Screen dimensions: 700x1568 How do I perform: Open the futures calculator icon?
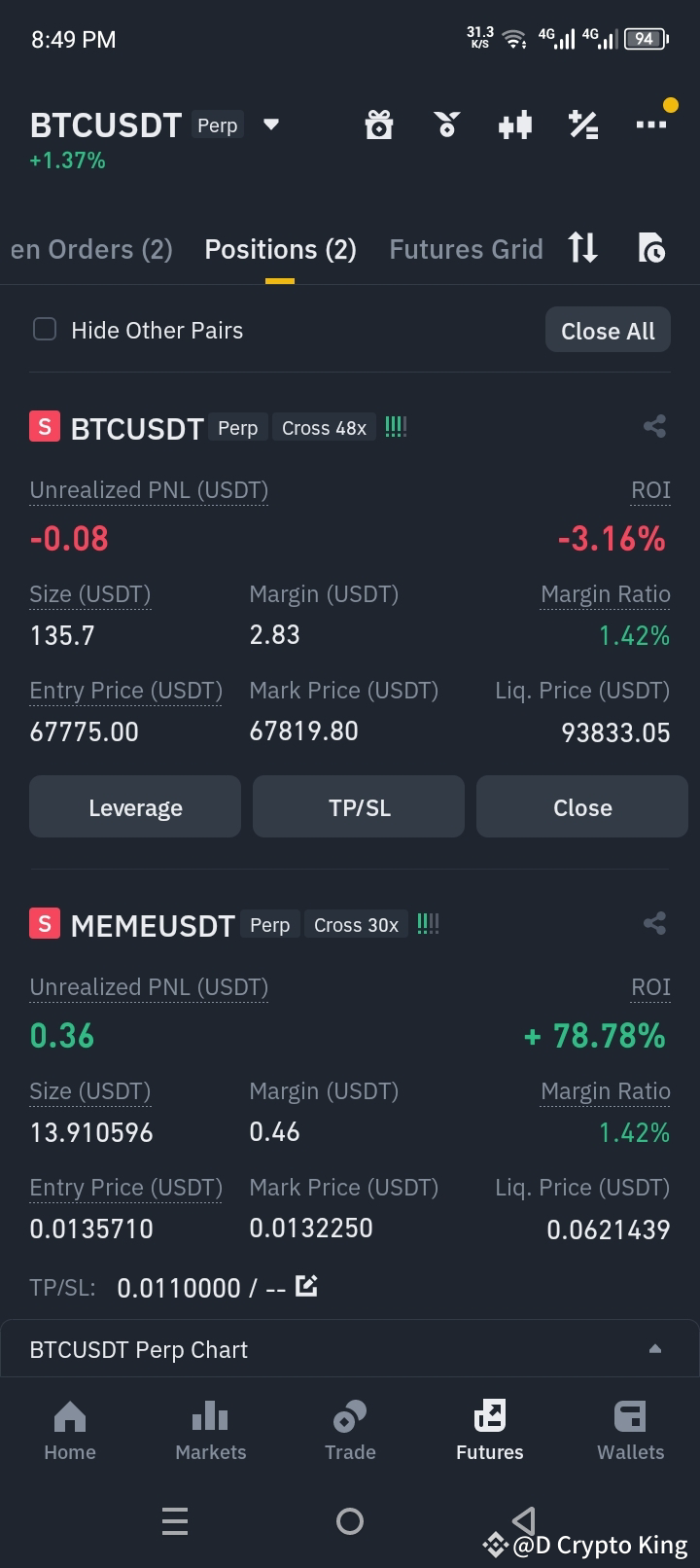tap(583, 125)
